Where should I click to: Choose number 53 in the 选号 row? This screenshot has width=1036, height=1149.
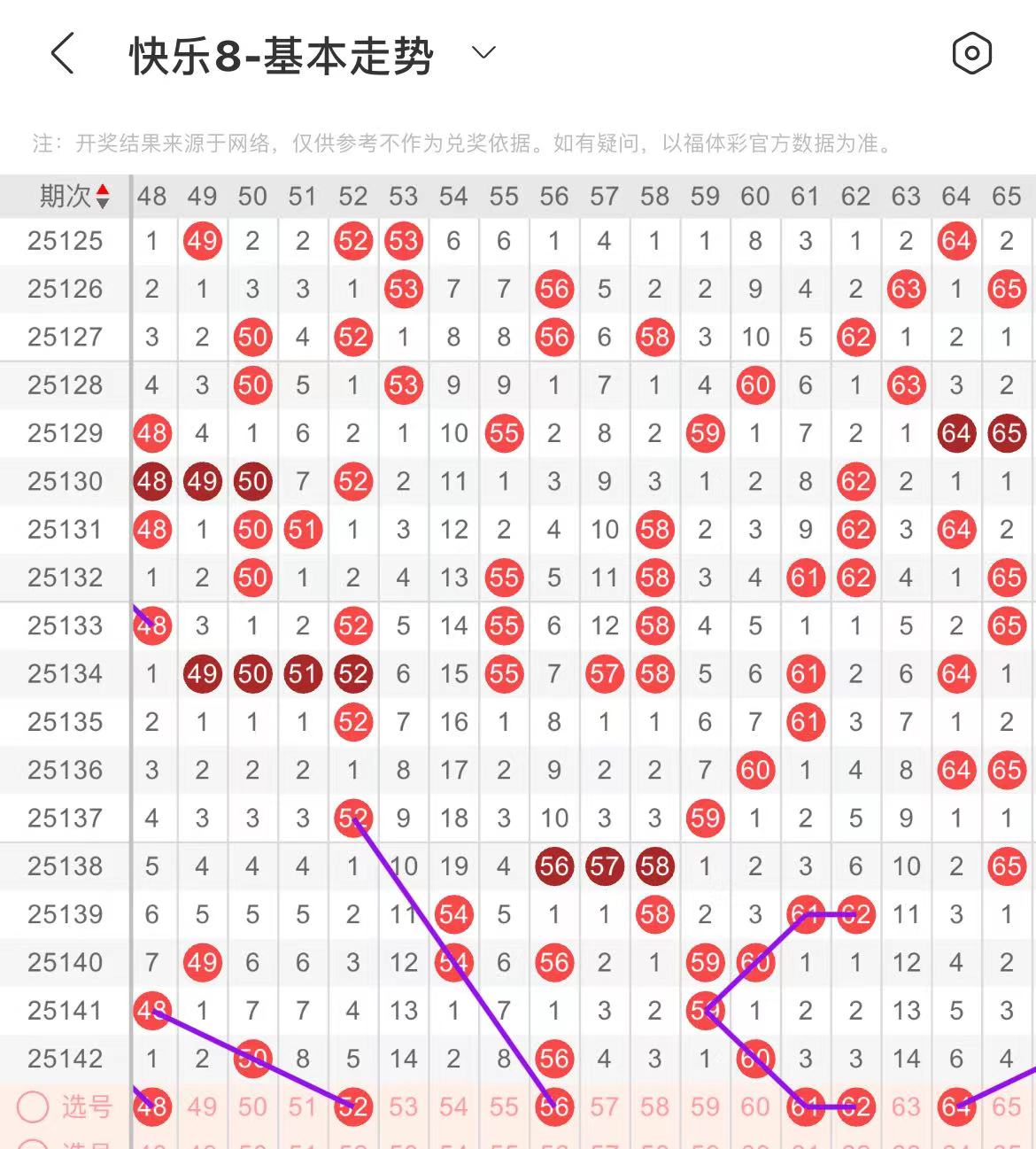pyautogui.click(x=403, y=1106)
